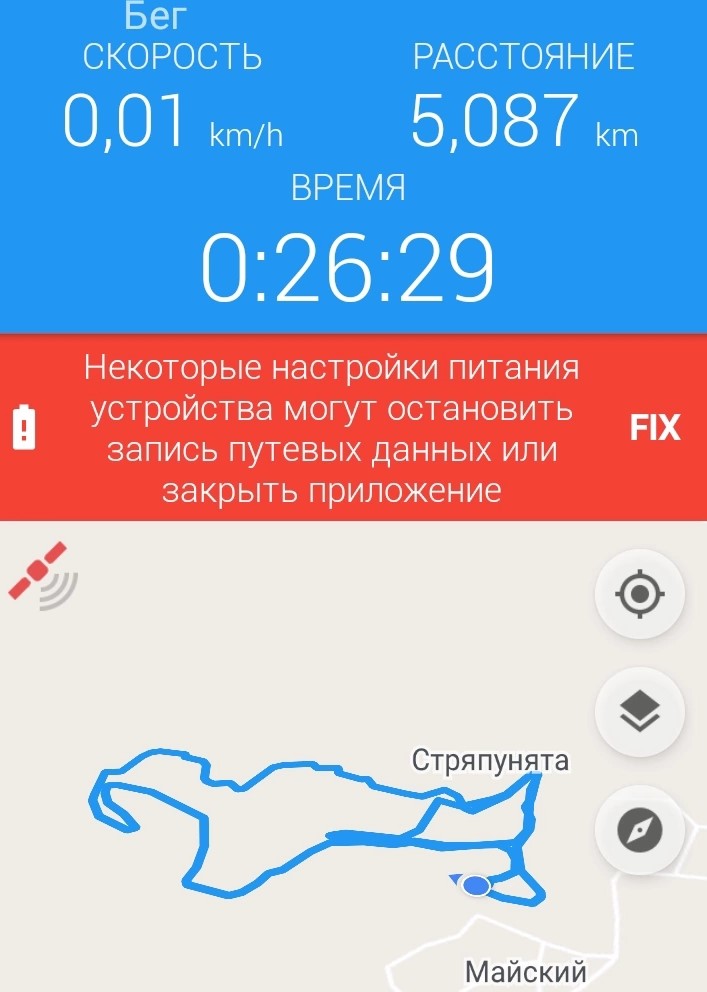Tap FIX on the power settings warning

(x=654, y=428)
